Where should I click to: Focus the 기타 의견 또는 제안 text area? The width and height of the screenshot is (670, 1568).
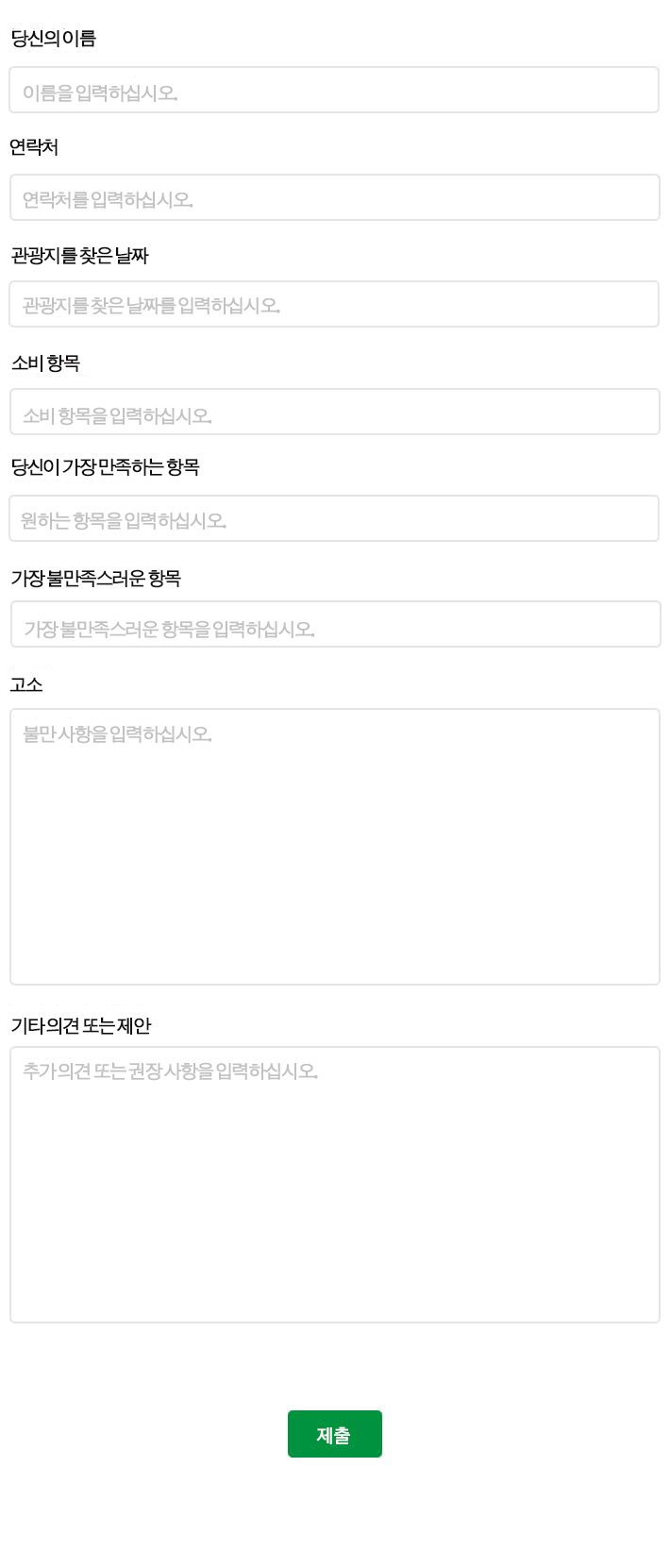334,1184
